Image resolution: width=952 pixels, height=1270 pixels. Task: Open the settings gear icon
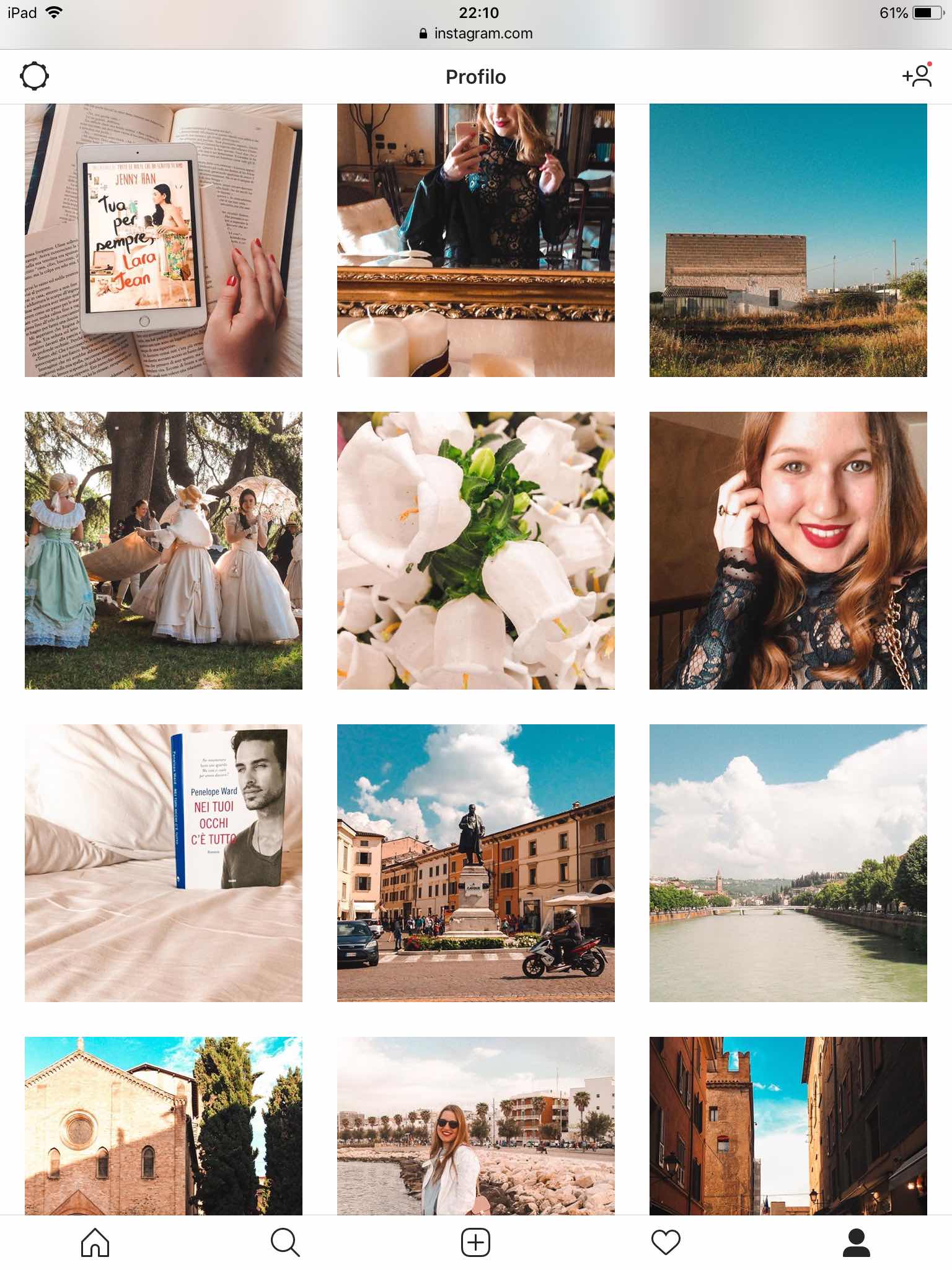(x=34, y=76)
